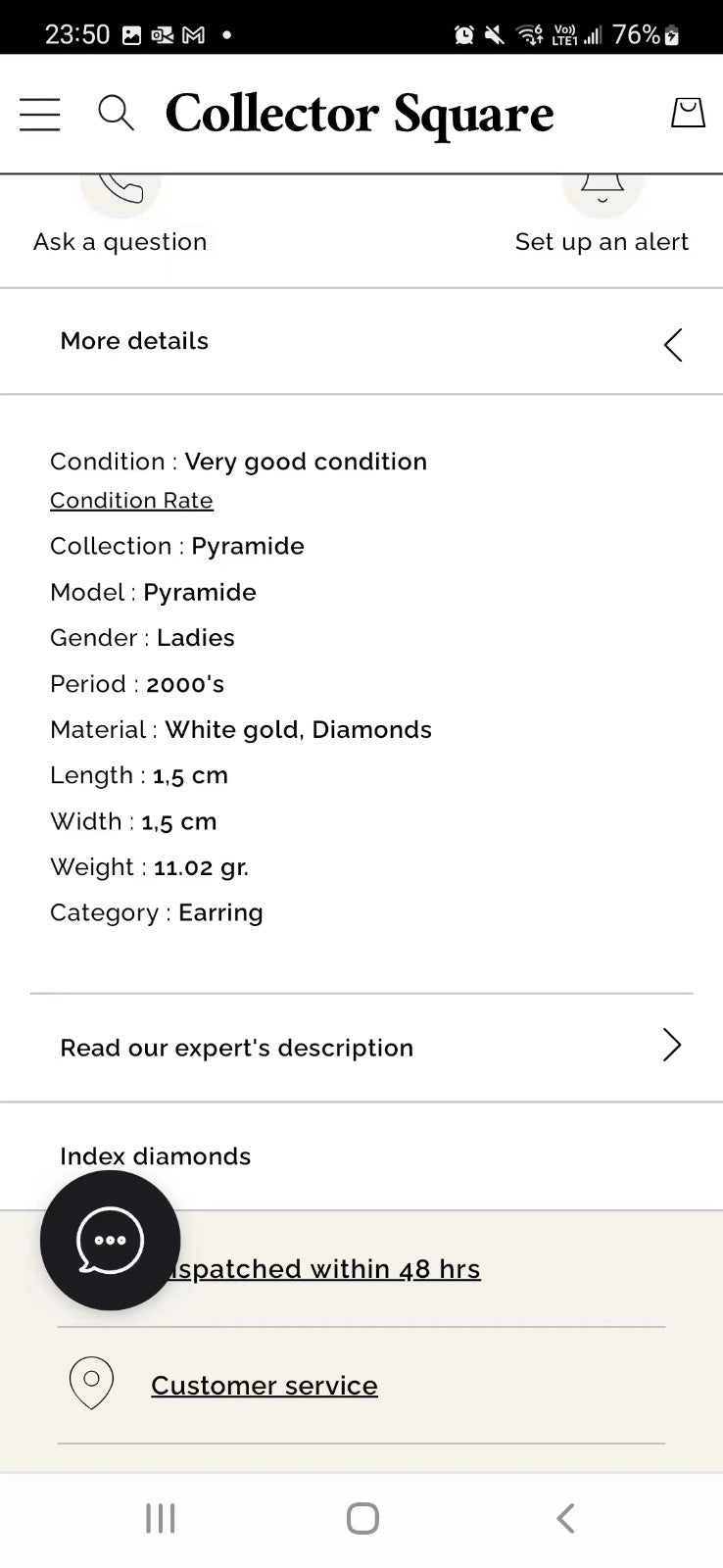Image resolution: width=723 pixels, height=1568 pixels.
Task: Expand Read our expert's description
Action: coord(361,1047)
